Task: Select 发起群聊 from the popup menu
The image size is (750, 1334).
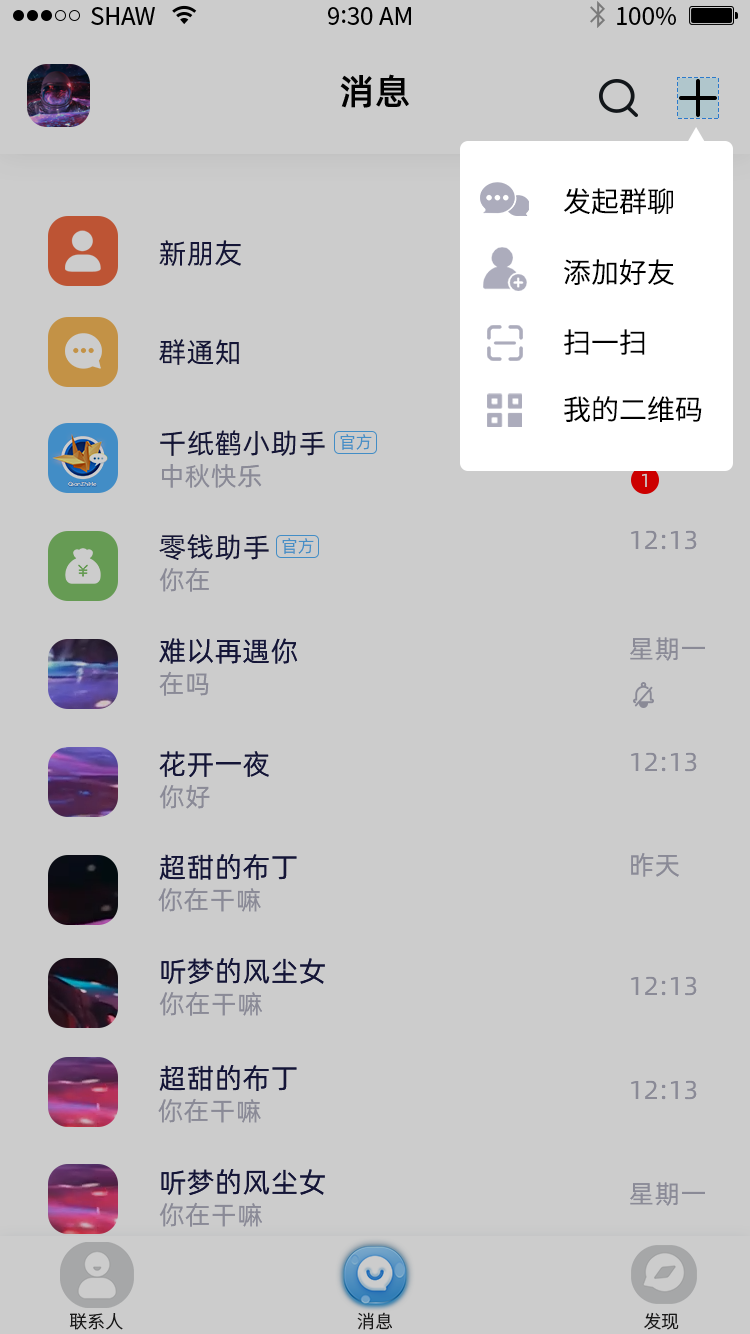Action: 618,201
